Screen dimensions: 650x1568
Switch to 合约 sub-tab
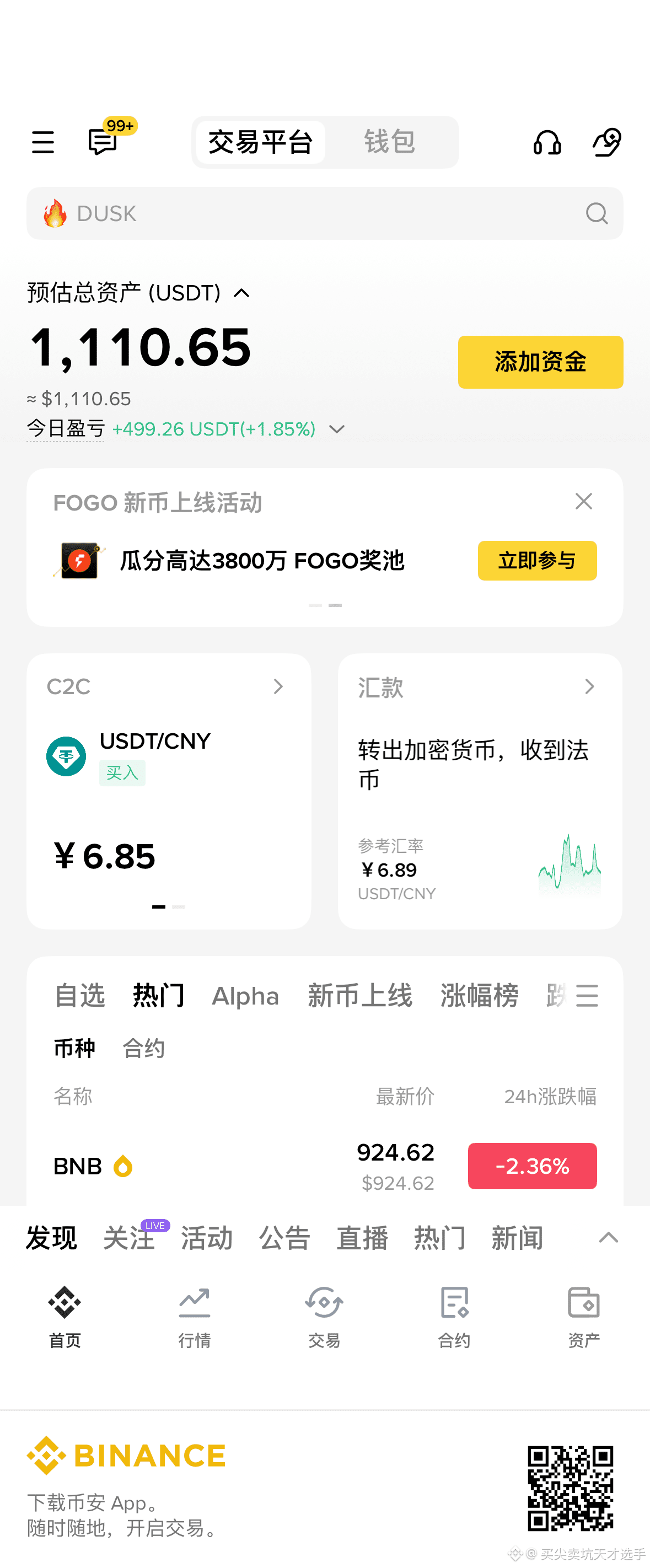point(144,1049)
